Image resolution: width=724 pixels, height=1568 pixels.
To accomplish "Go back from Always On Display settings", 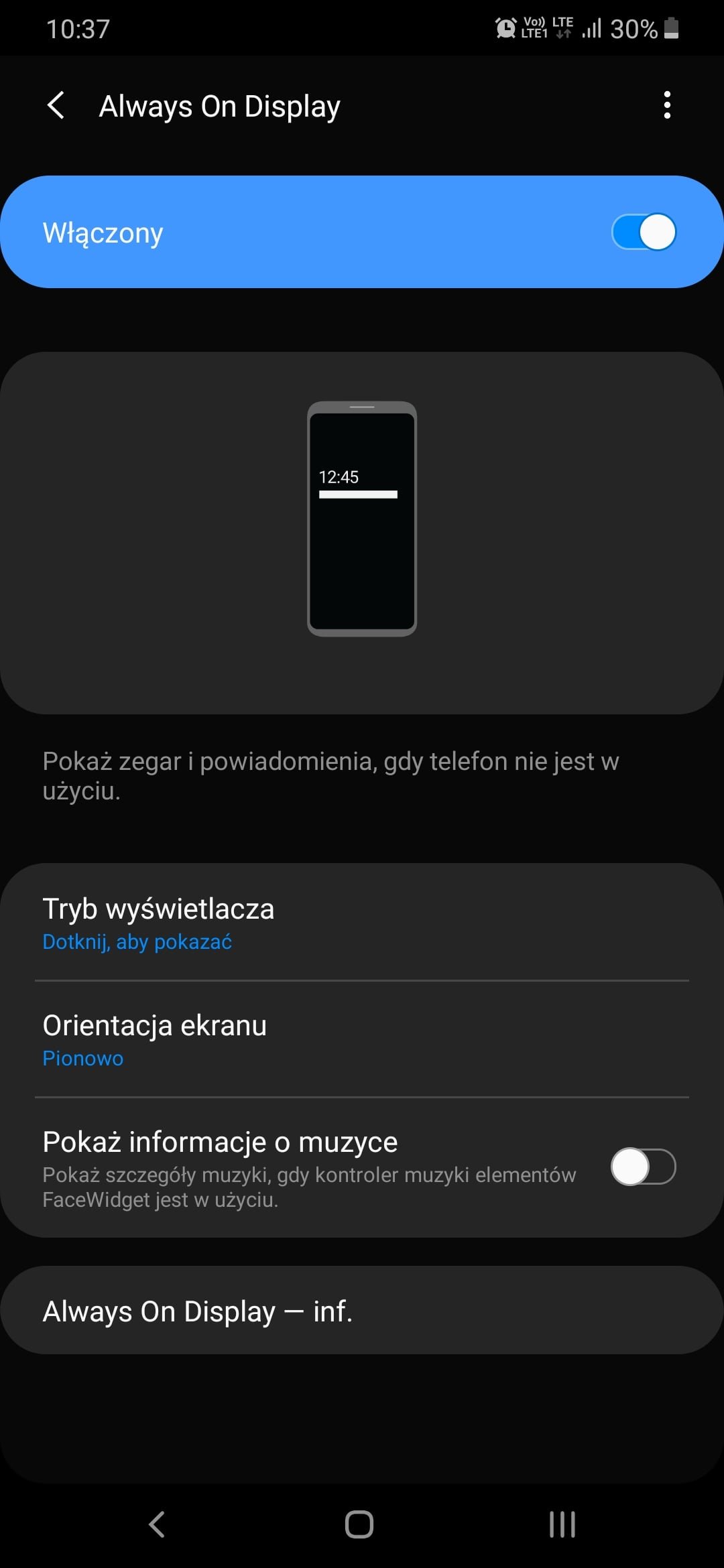I will coord(56,106).
